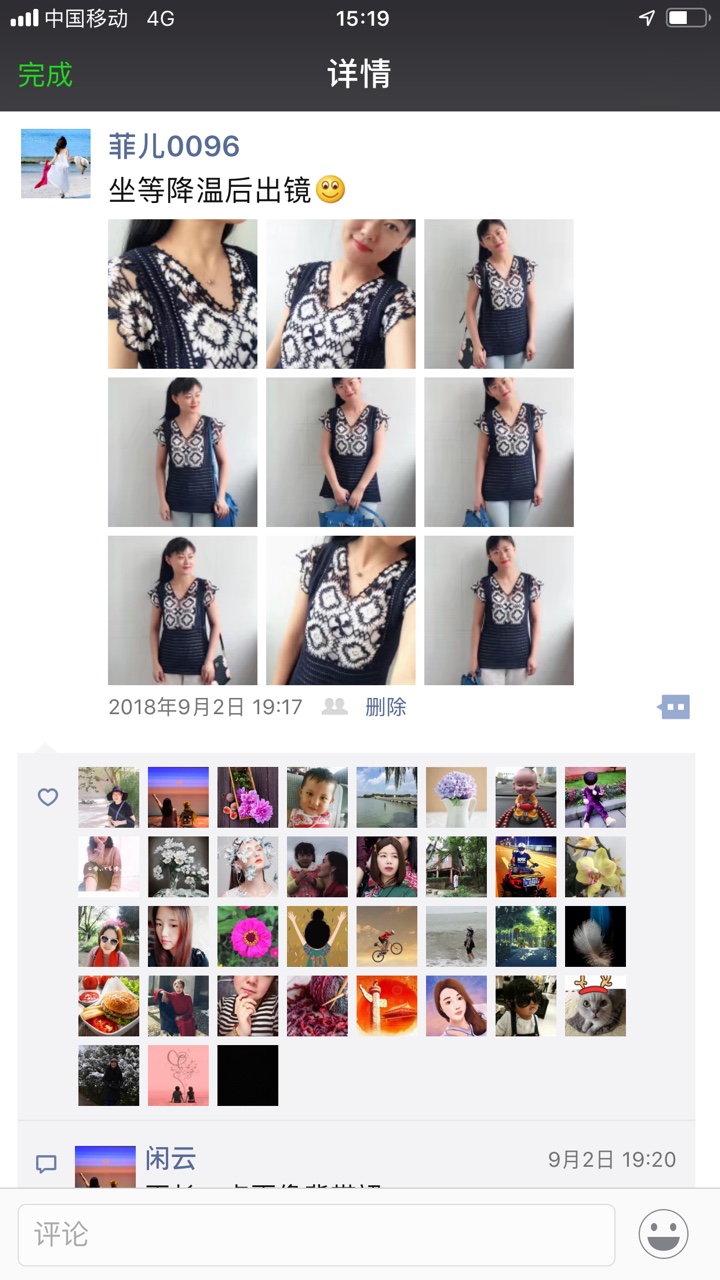This screenshot has height=1280, width=720.
Task: Open the pink zinnia flower liker's profile
Action: tap(248, 936)
